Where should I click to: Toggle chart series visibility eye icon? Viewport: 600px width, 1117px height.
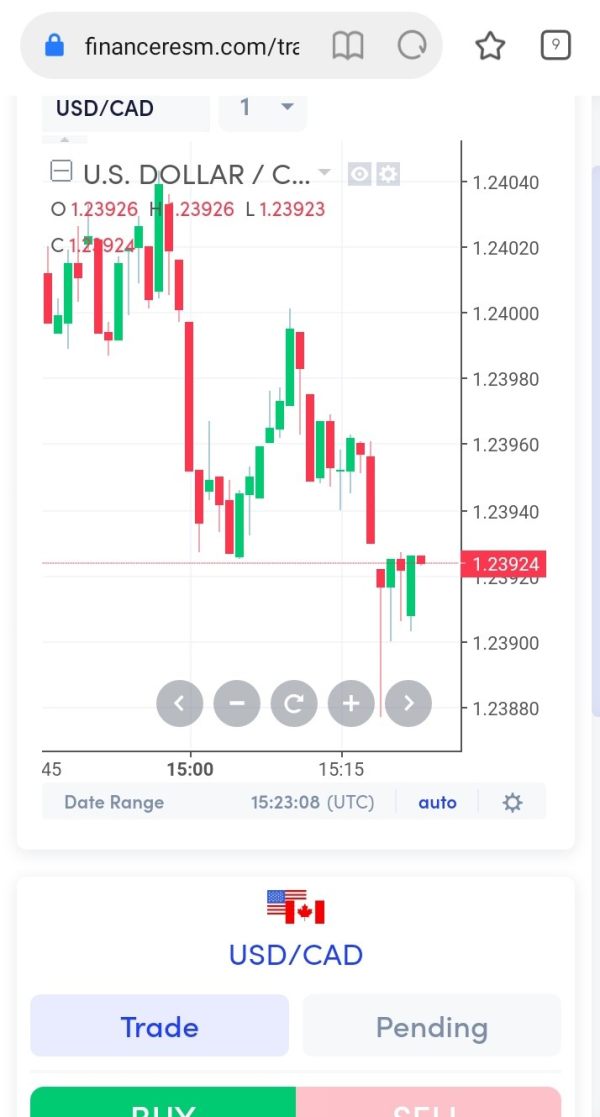pyautogui.click(x=360, y=174)
